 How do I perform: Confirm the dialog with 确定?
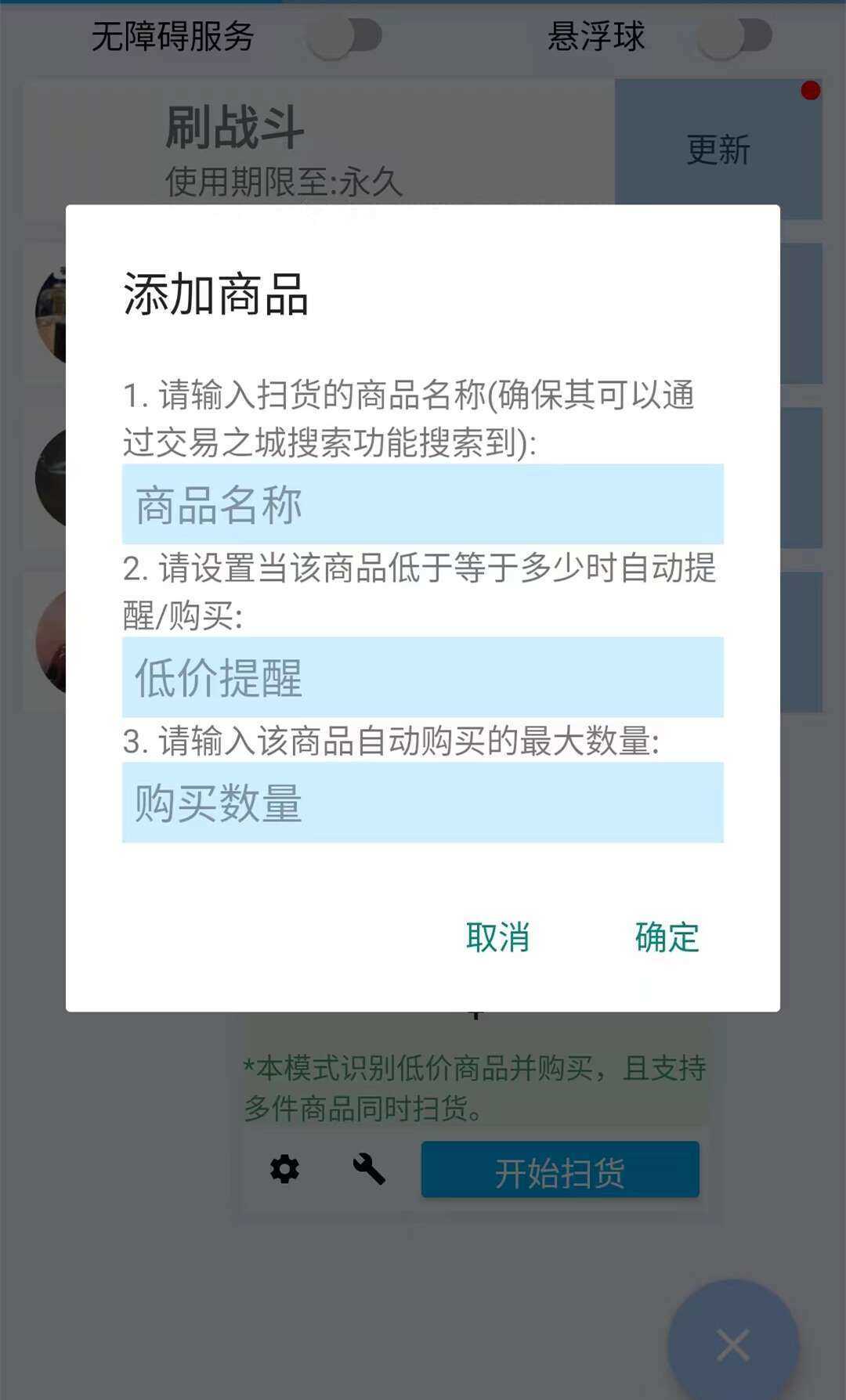[x=667, y=937]
